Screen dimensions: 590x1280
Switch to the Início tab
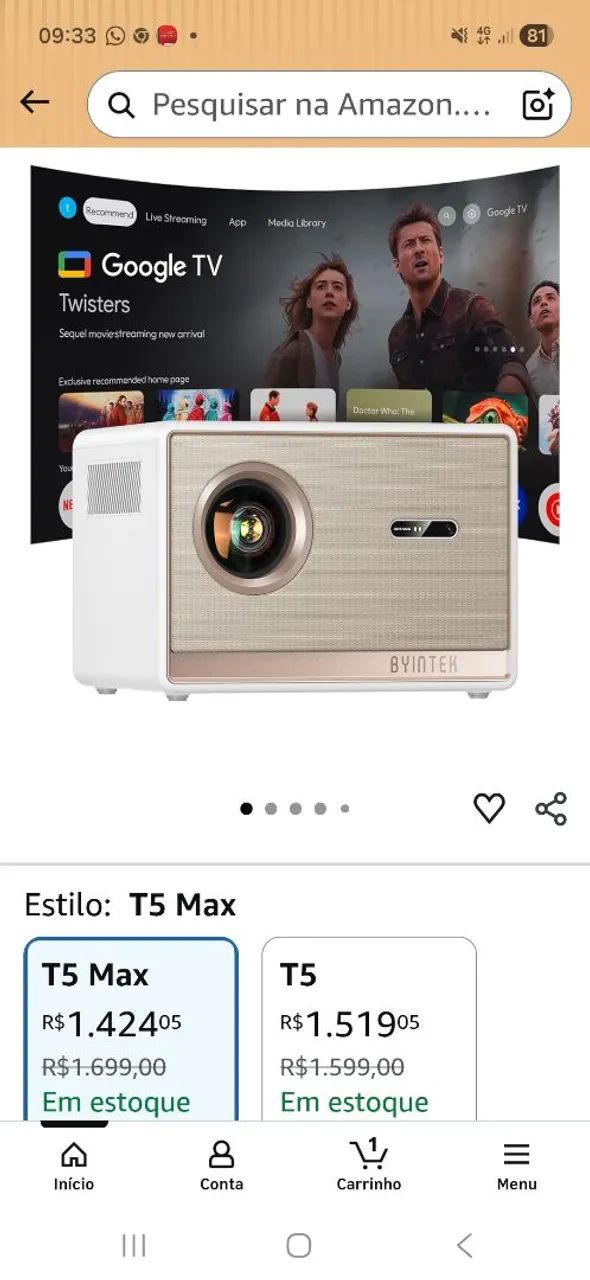(74, 1166)
